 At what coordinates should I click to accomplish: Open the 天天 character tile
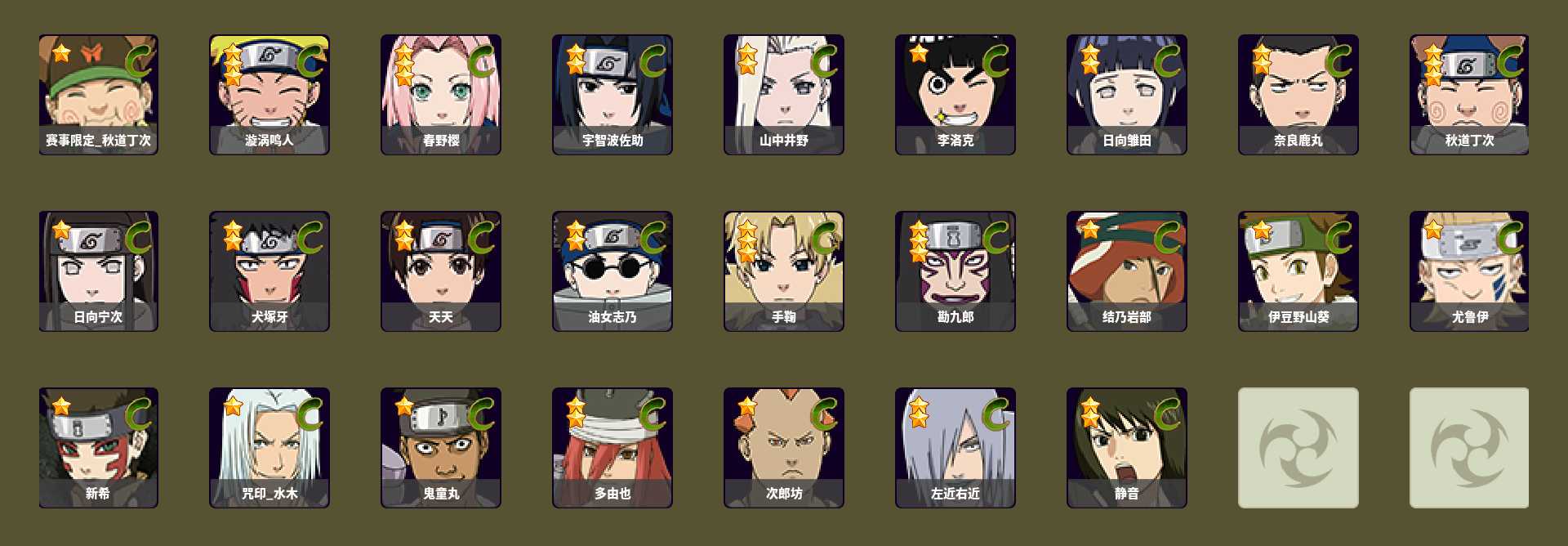click(x=441, y=271)
